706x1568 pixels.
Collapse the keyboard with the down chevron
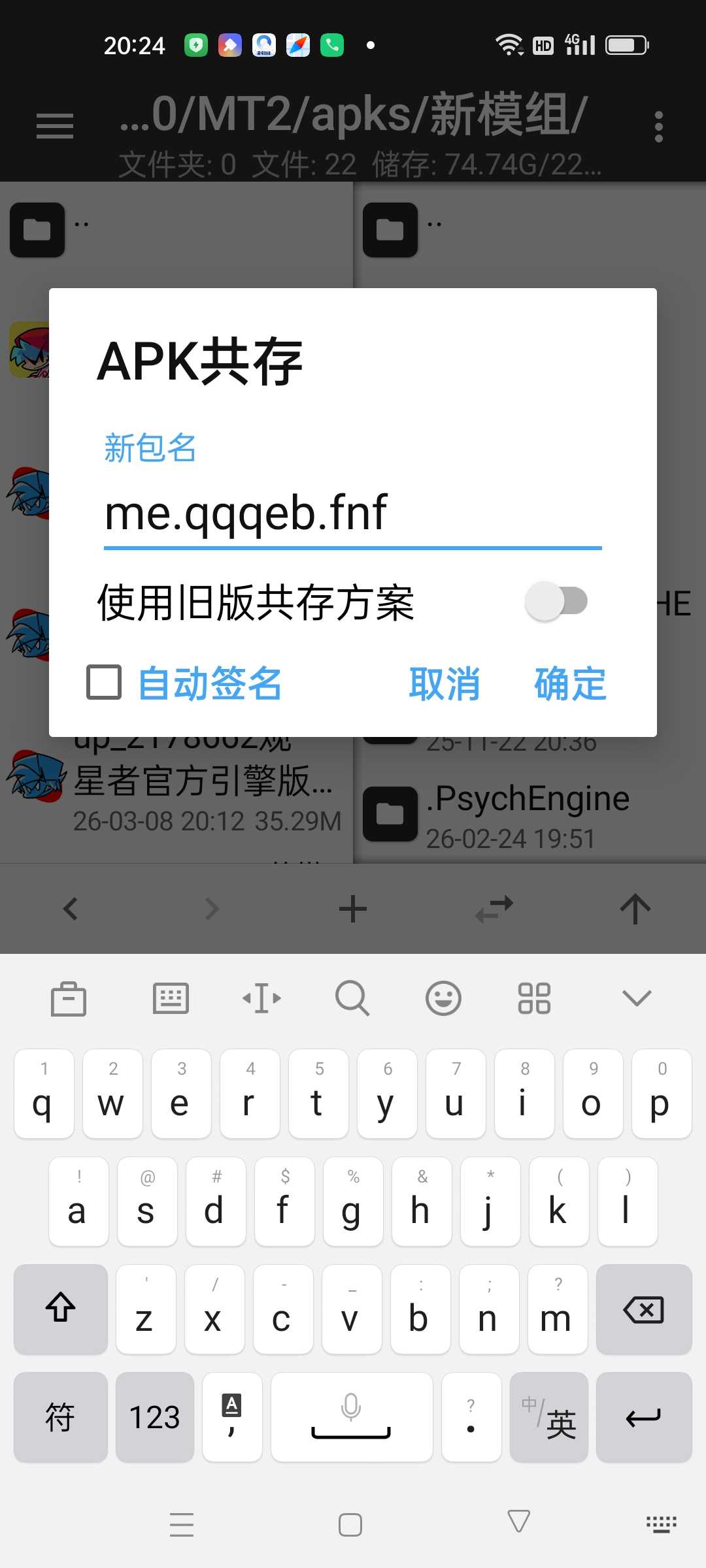click(x=637, y=998)
